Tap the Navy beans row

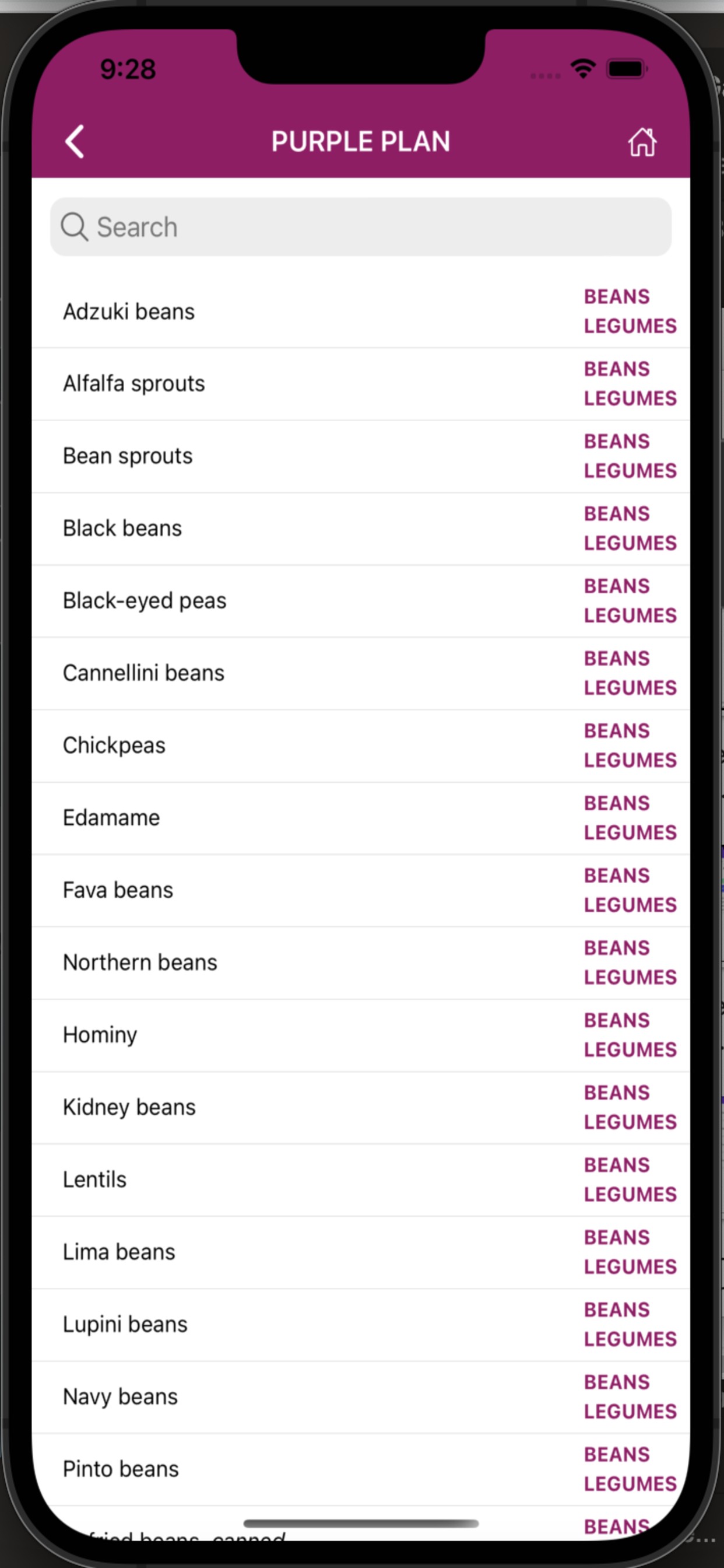(x=120, y=1397)
